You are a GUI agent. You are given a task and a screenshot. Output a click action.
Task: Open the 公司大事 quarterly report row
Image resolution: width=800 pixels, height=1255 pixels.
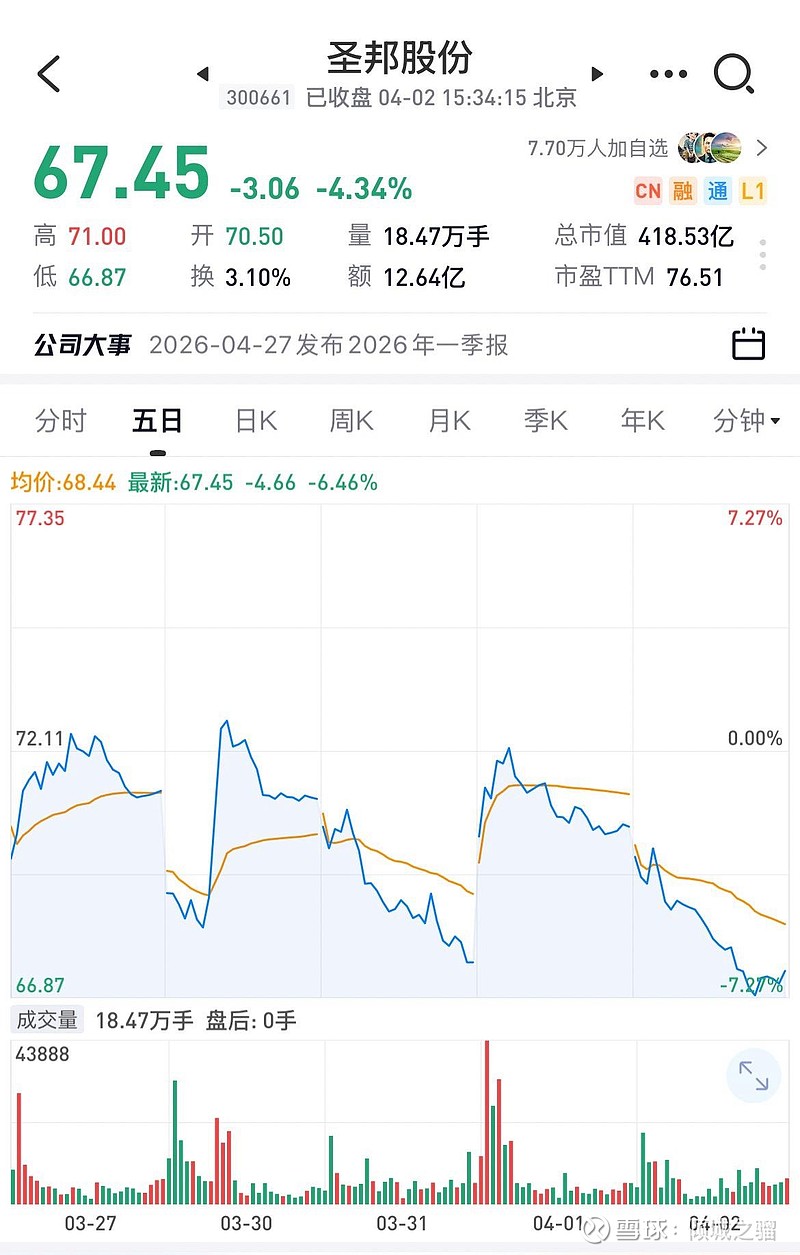pos(400,345)
